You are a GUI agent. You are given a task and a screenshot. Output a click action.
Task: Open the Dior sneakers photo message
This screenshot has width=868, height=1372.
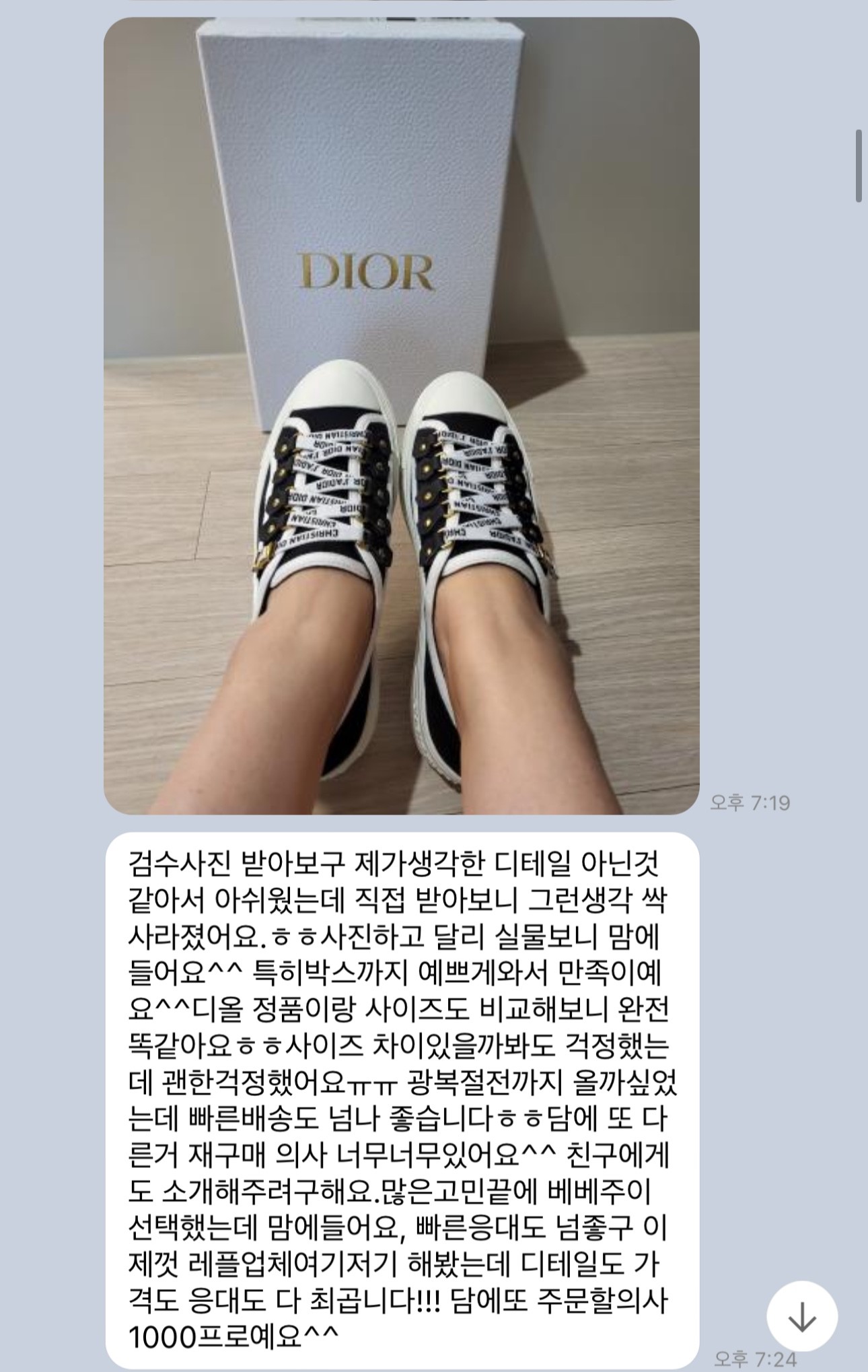tap(401, 416)
